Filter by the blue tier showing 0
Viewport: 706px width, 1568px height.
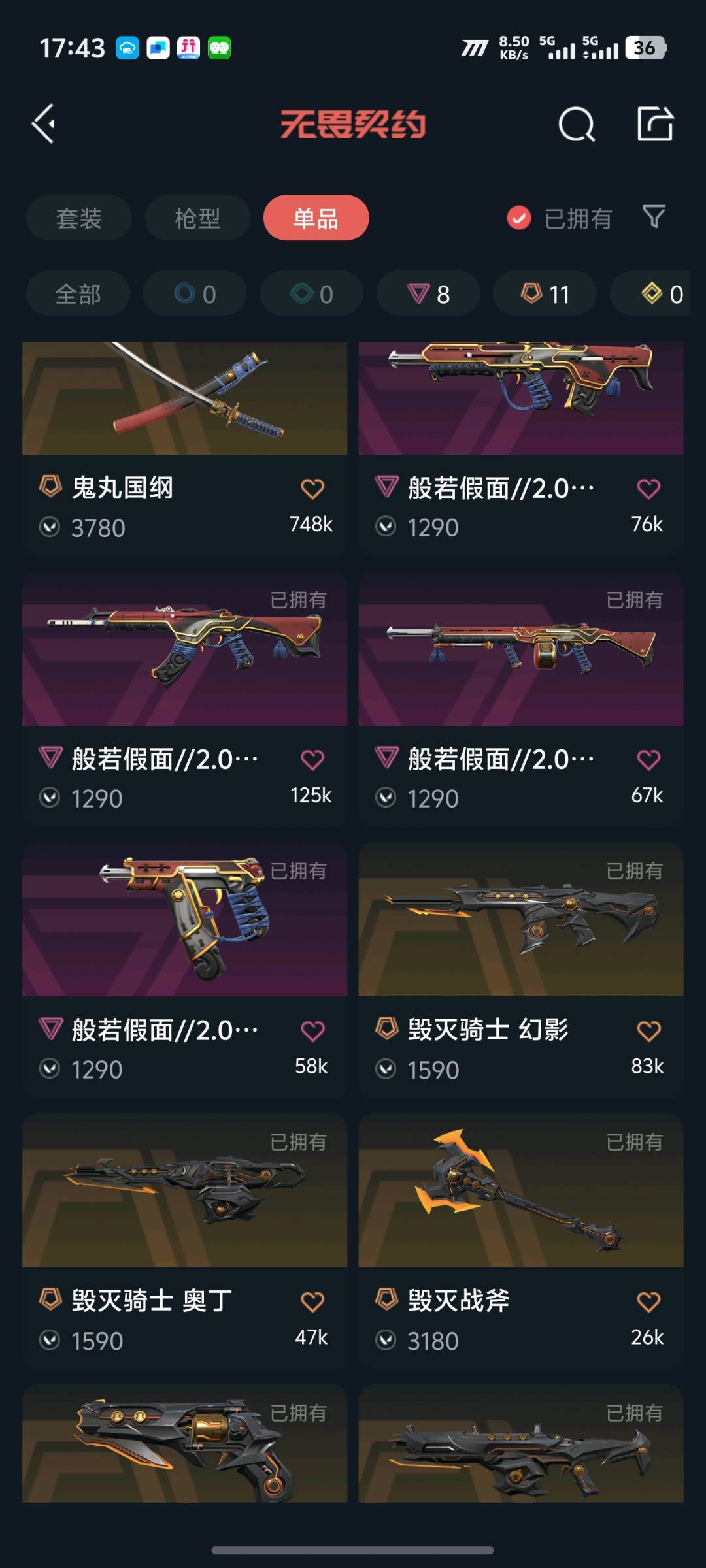click(x=195, y=294)
